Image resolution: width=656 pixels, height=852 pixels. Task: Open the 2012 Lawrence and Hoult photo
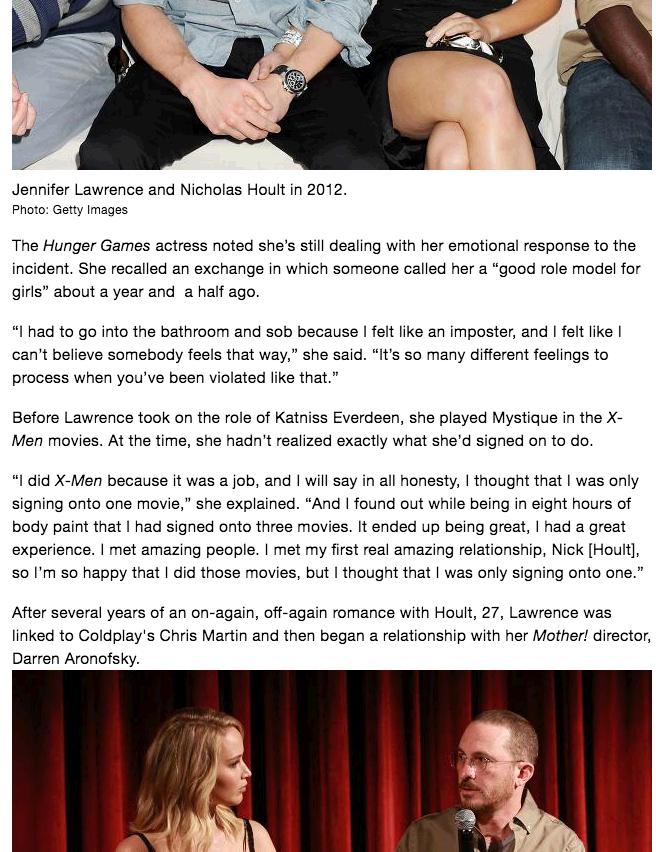331,85
